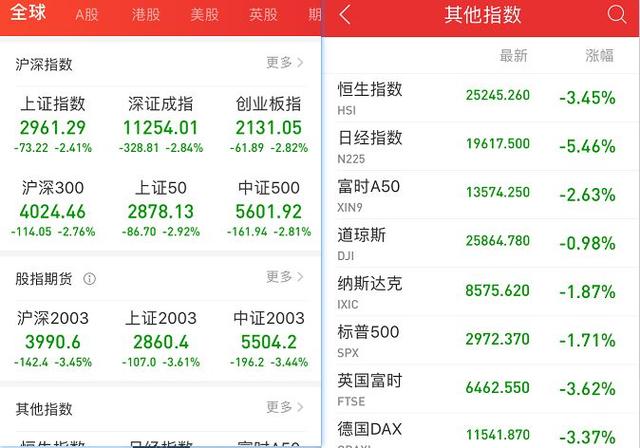Go back from the 其他指数 page
The image size is (640, 448).
(345, 15)
